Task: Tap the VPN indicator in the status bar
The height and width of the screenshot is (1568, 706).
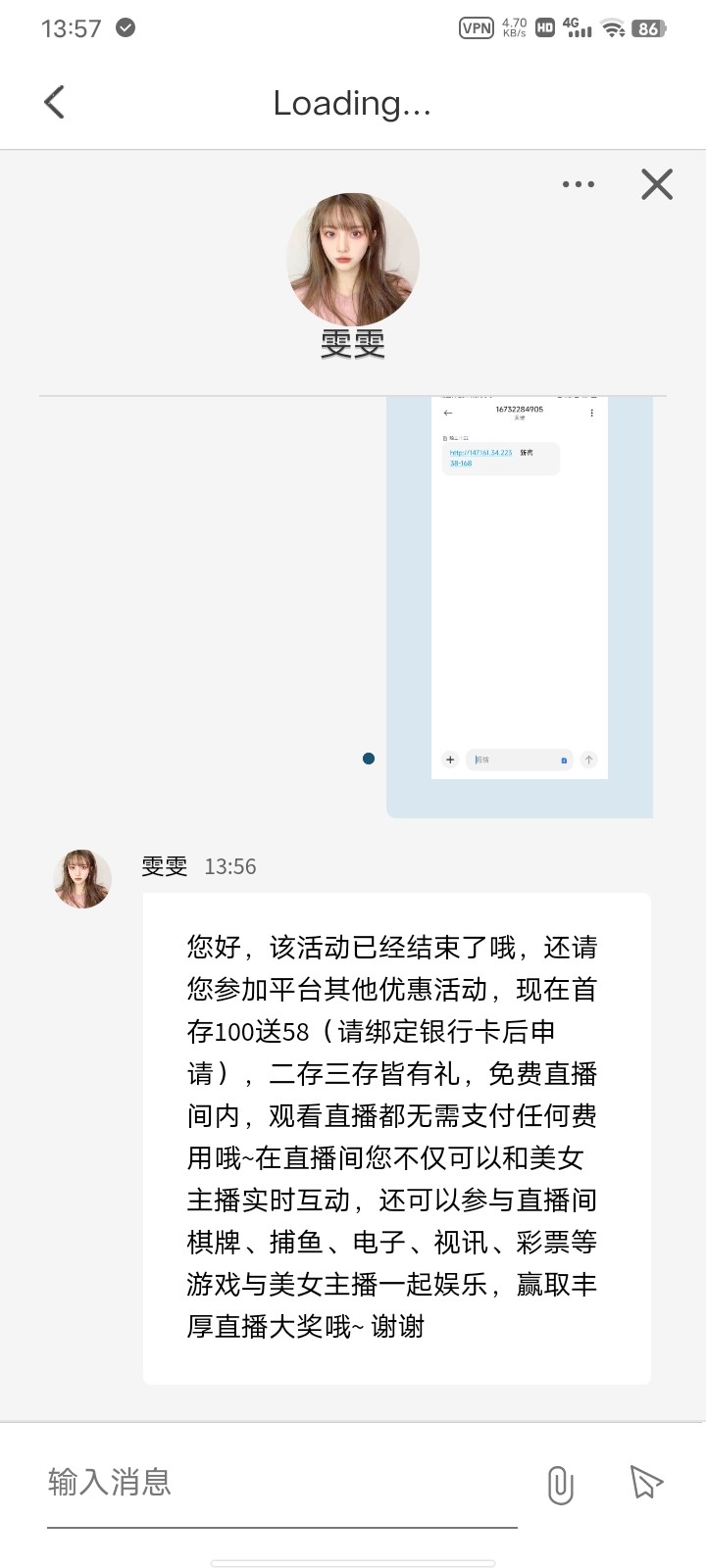Action: pyautogui.click(x=476, y=28)
